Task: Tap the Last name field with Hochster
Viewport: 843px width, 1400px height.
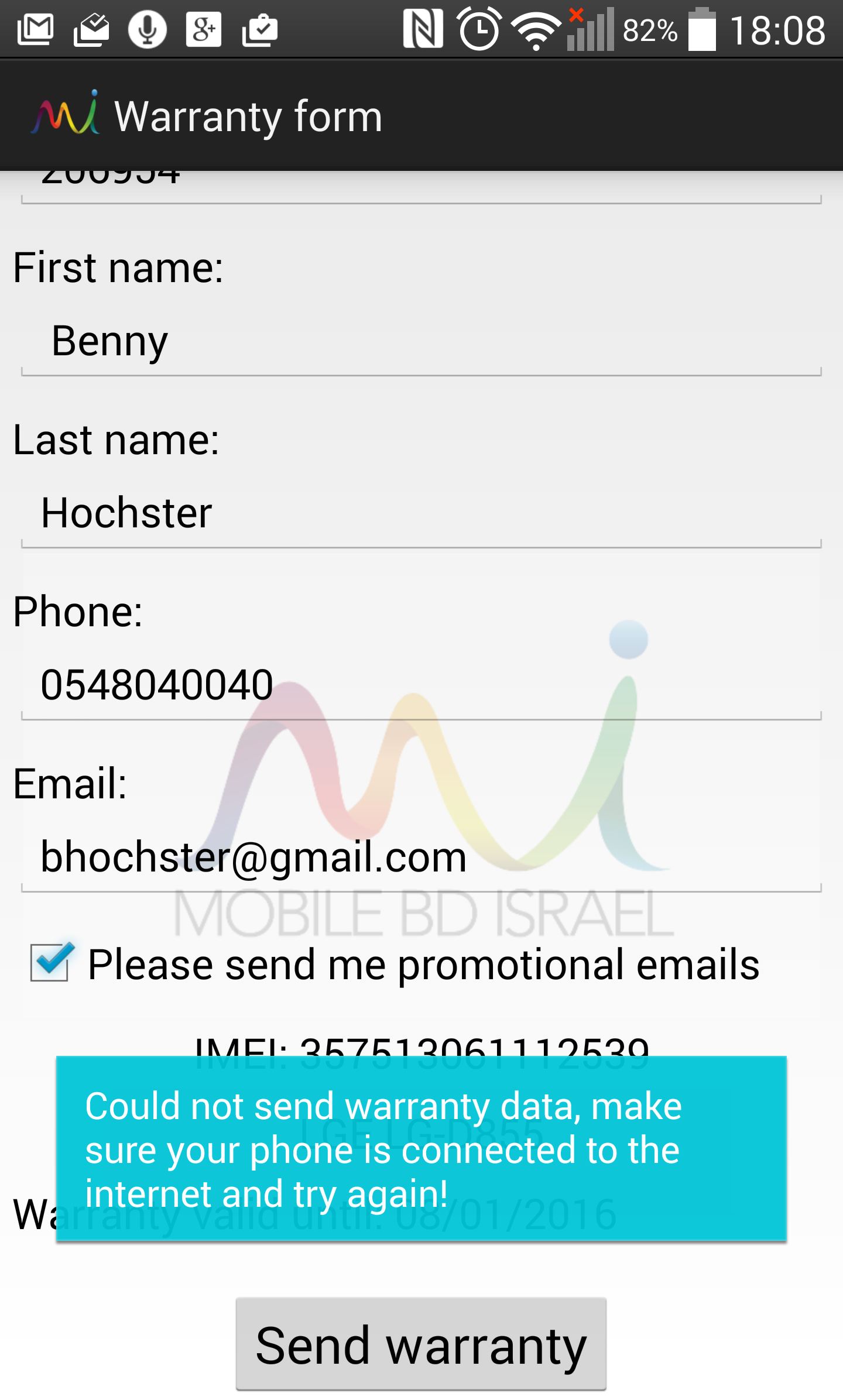Action: (x=420, y=514)
